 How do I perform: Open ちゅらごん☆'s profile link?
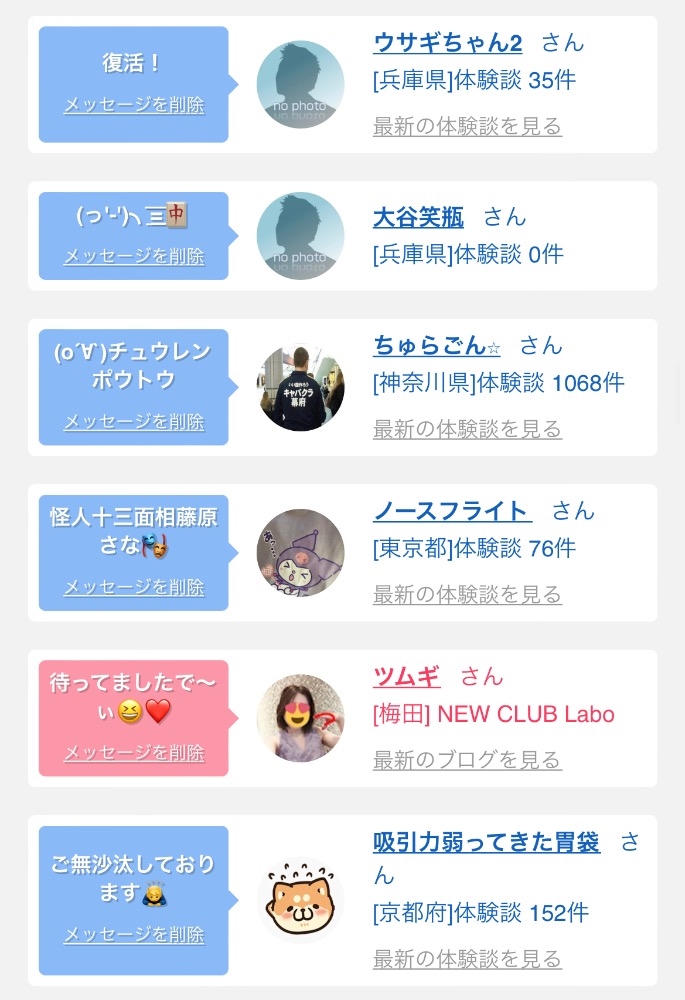tap(437, 346)
